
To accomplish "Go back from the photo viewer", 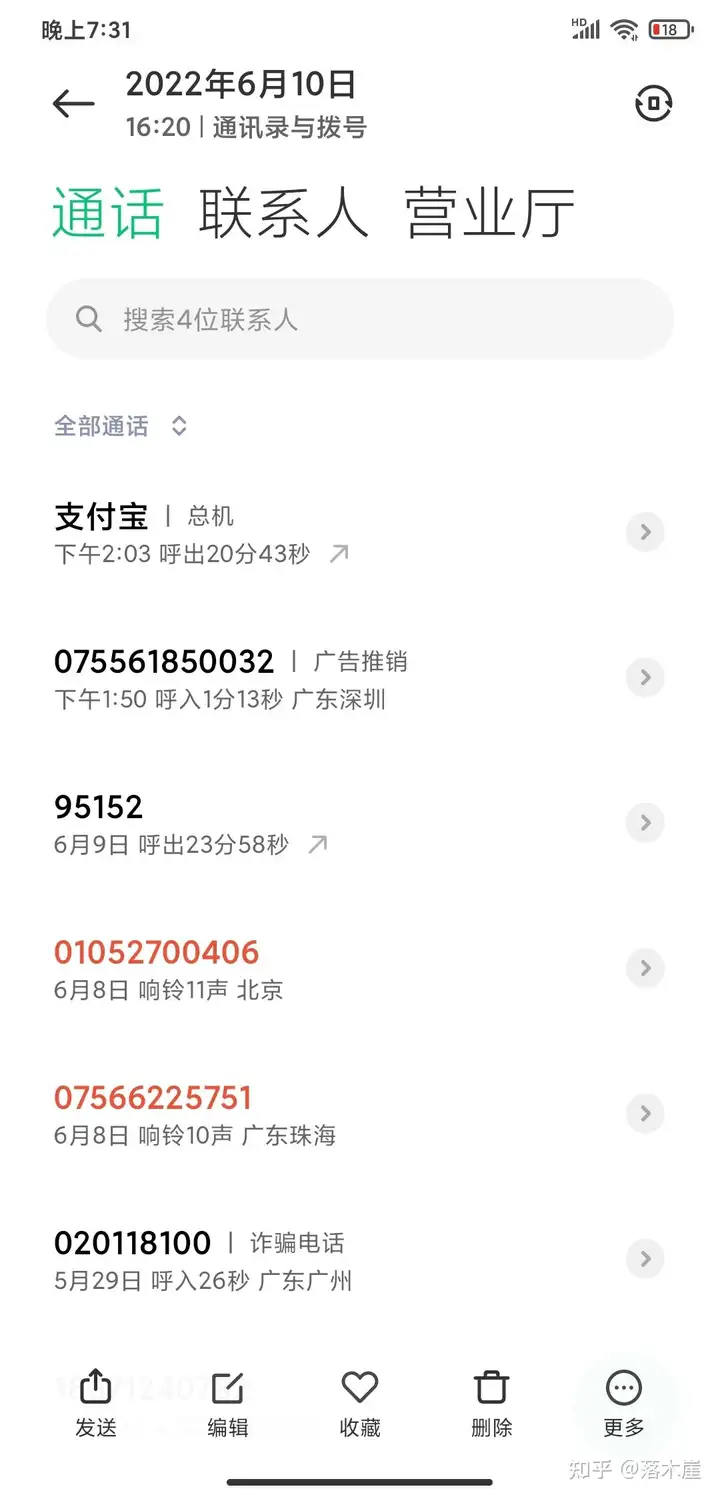I will coord(73,104).
